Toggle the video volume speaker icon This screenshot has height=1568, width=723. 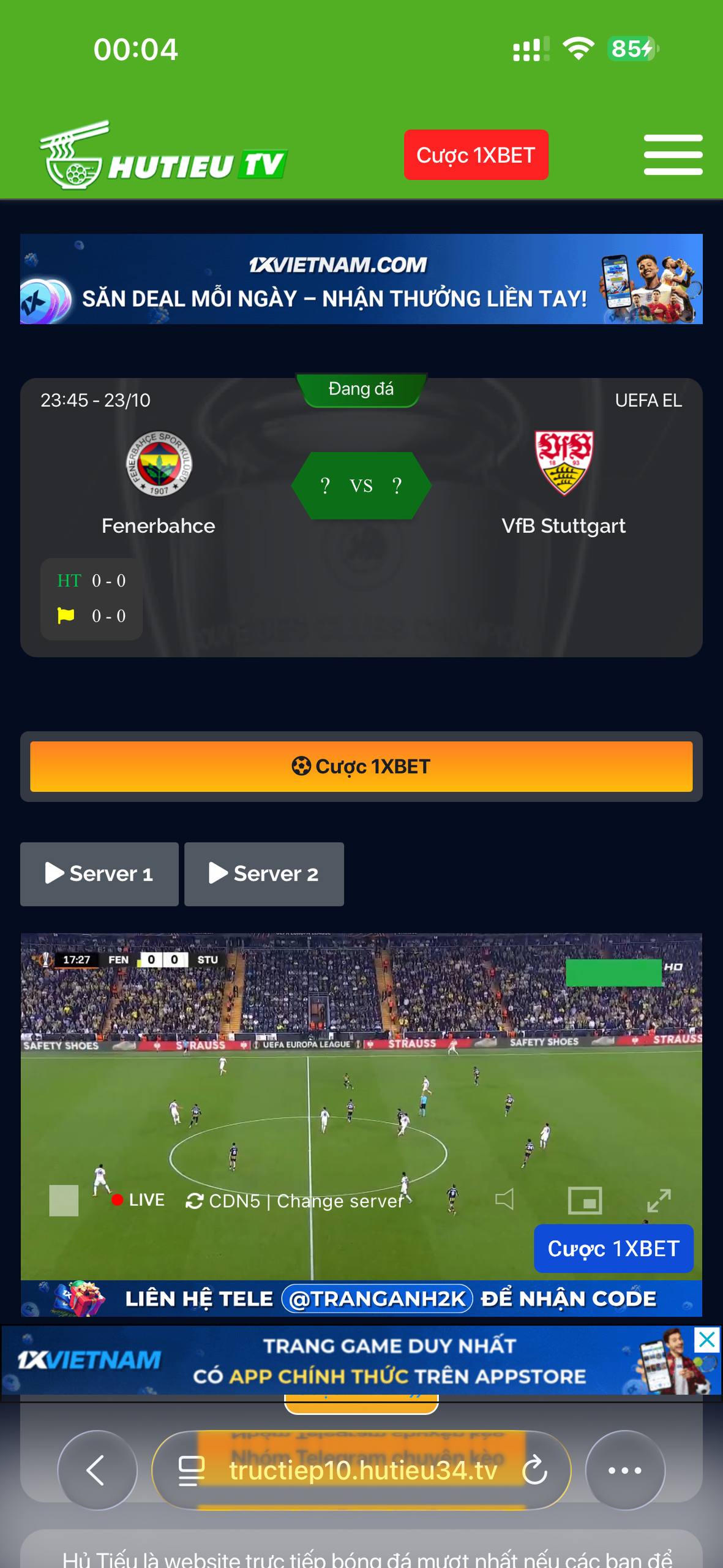504,1199
